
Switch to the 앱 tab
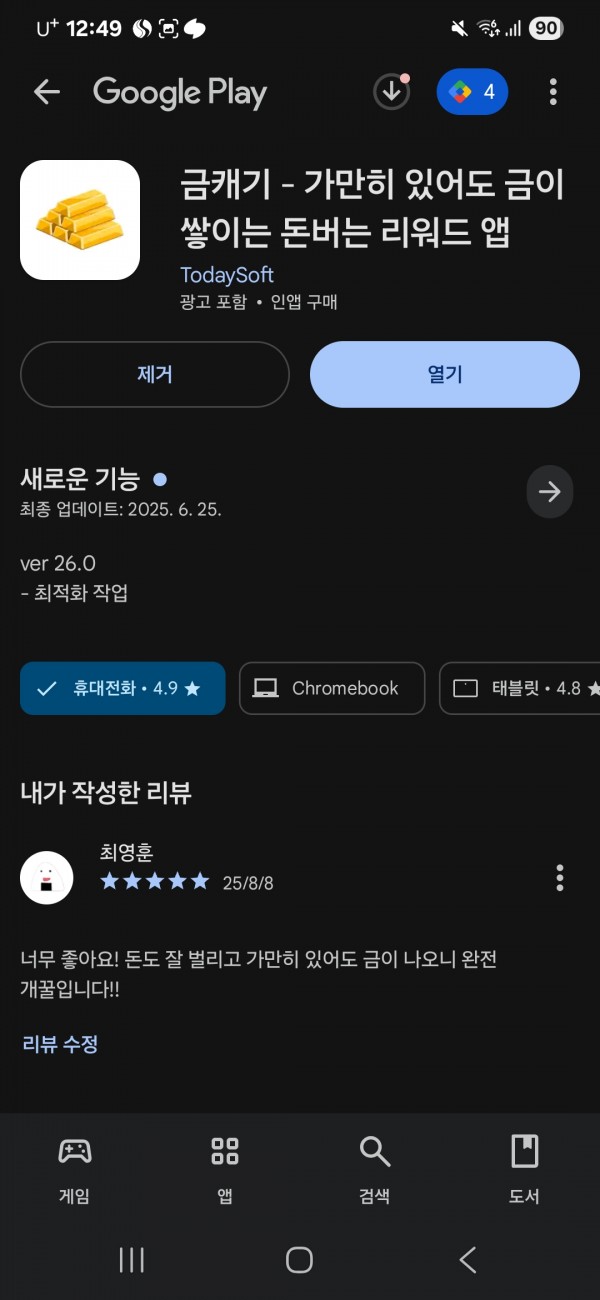click(x=225, y=1169)
